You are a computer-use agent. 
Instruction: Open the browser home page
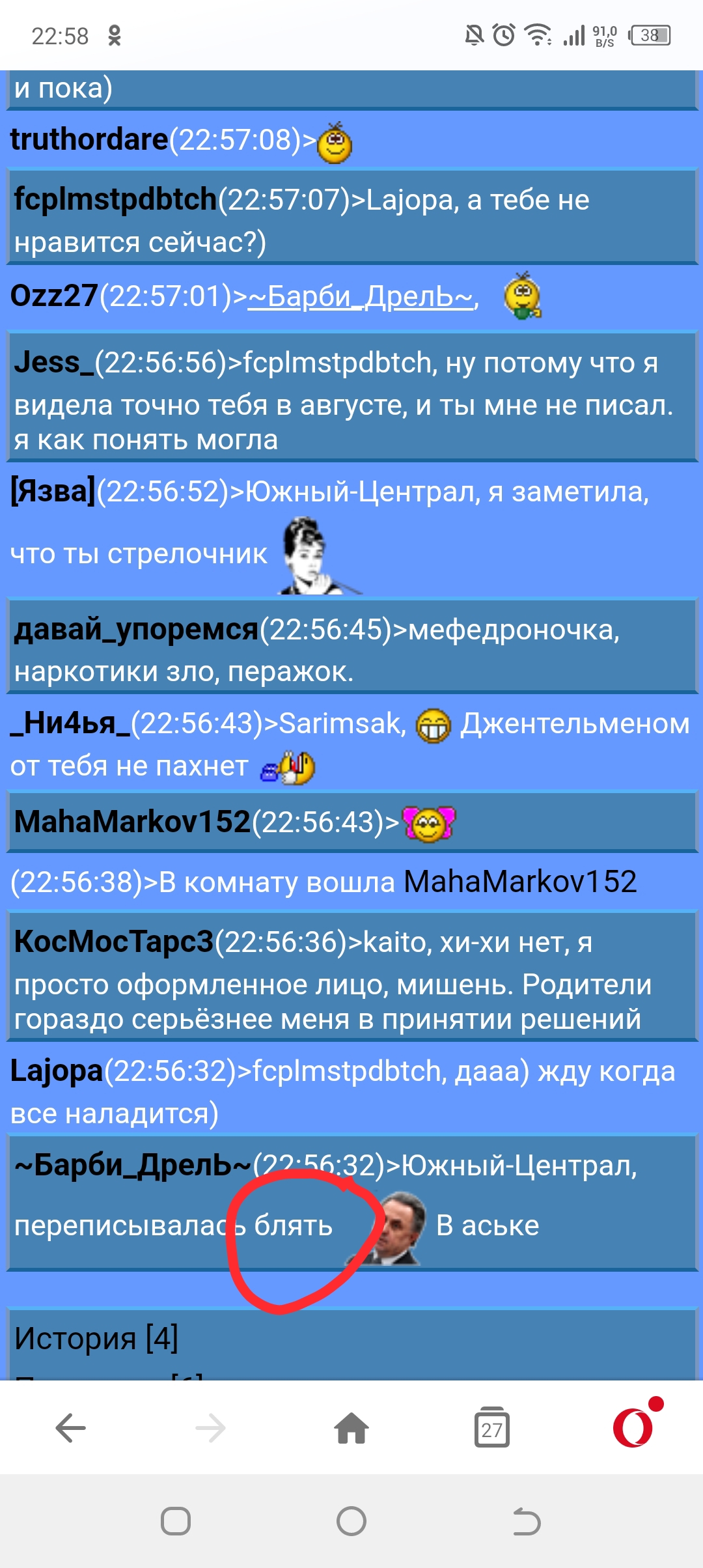351,1429
